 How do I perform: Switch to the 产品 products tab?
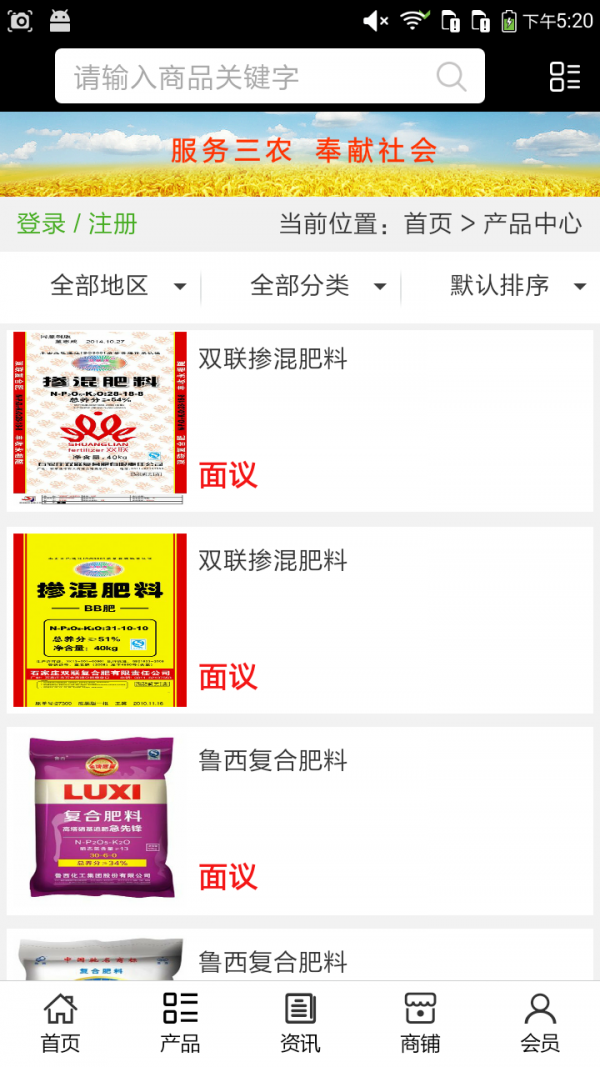pyautogui.click(x=180, y=1022)
